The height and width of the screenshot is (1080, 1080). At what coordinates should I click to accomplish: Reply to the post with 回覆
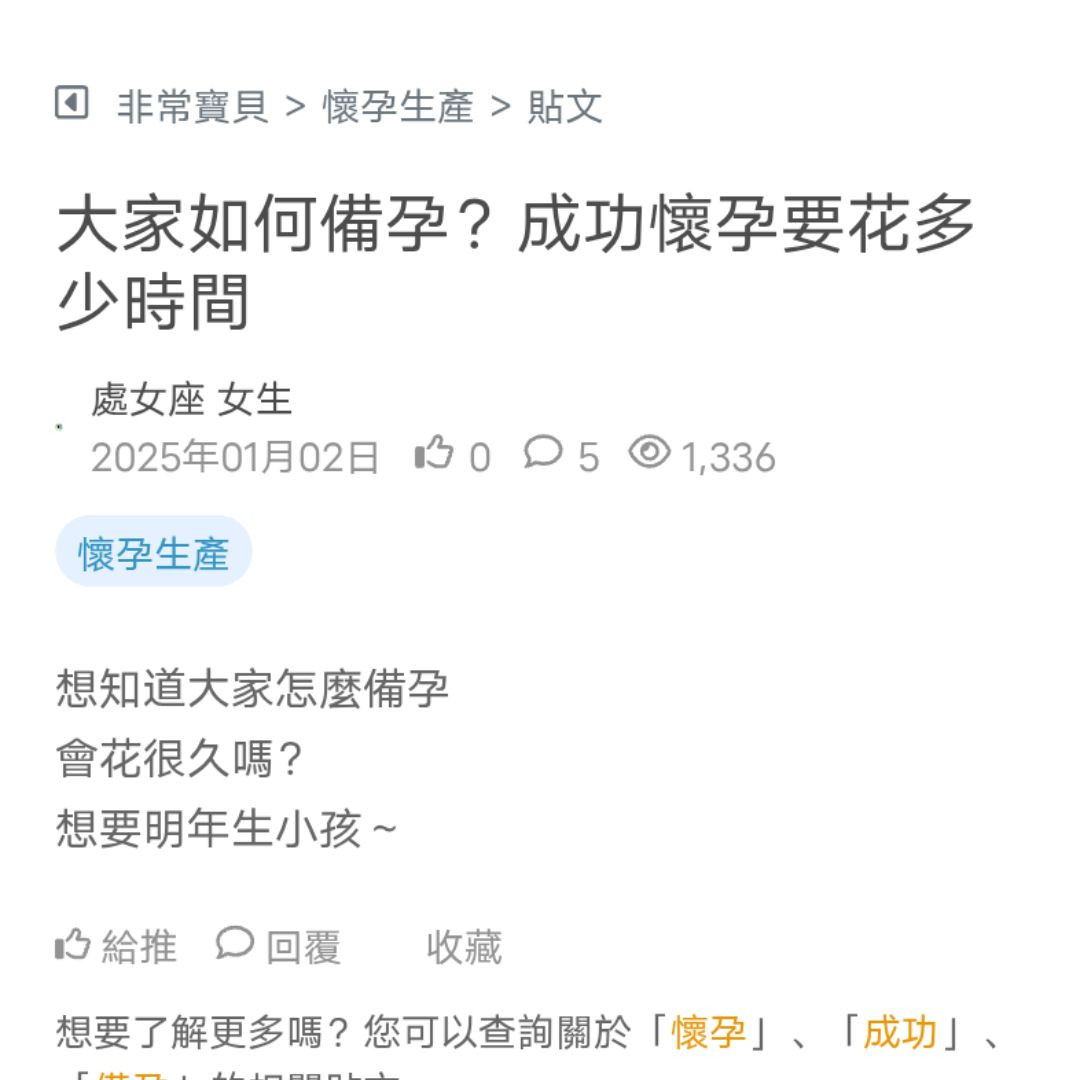click(x=279, y=947)
